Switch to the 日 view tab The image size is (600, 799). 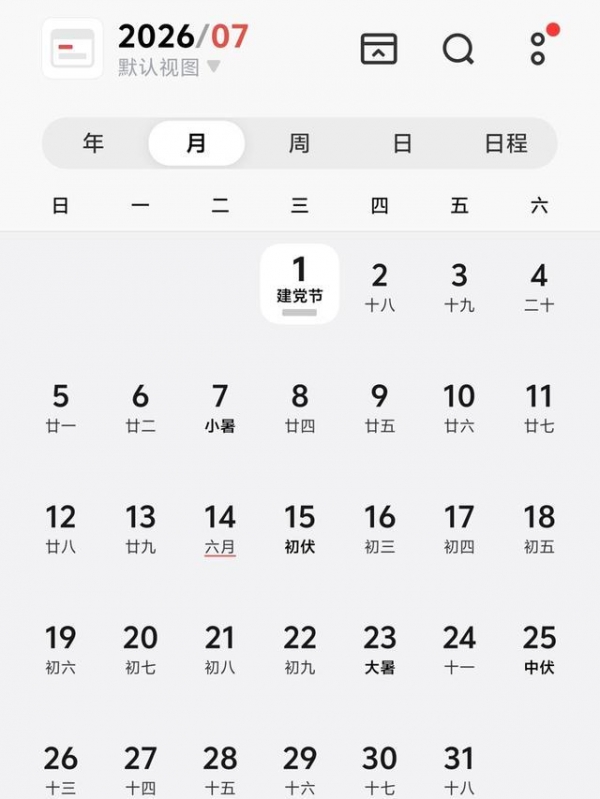point(402,143)
